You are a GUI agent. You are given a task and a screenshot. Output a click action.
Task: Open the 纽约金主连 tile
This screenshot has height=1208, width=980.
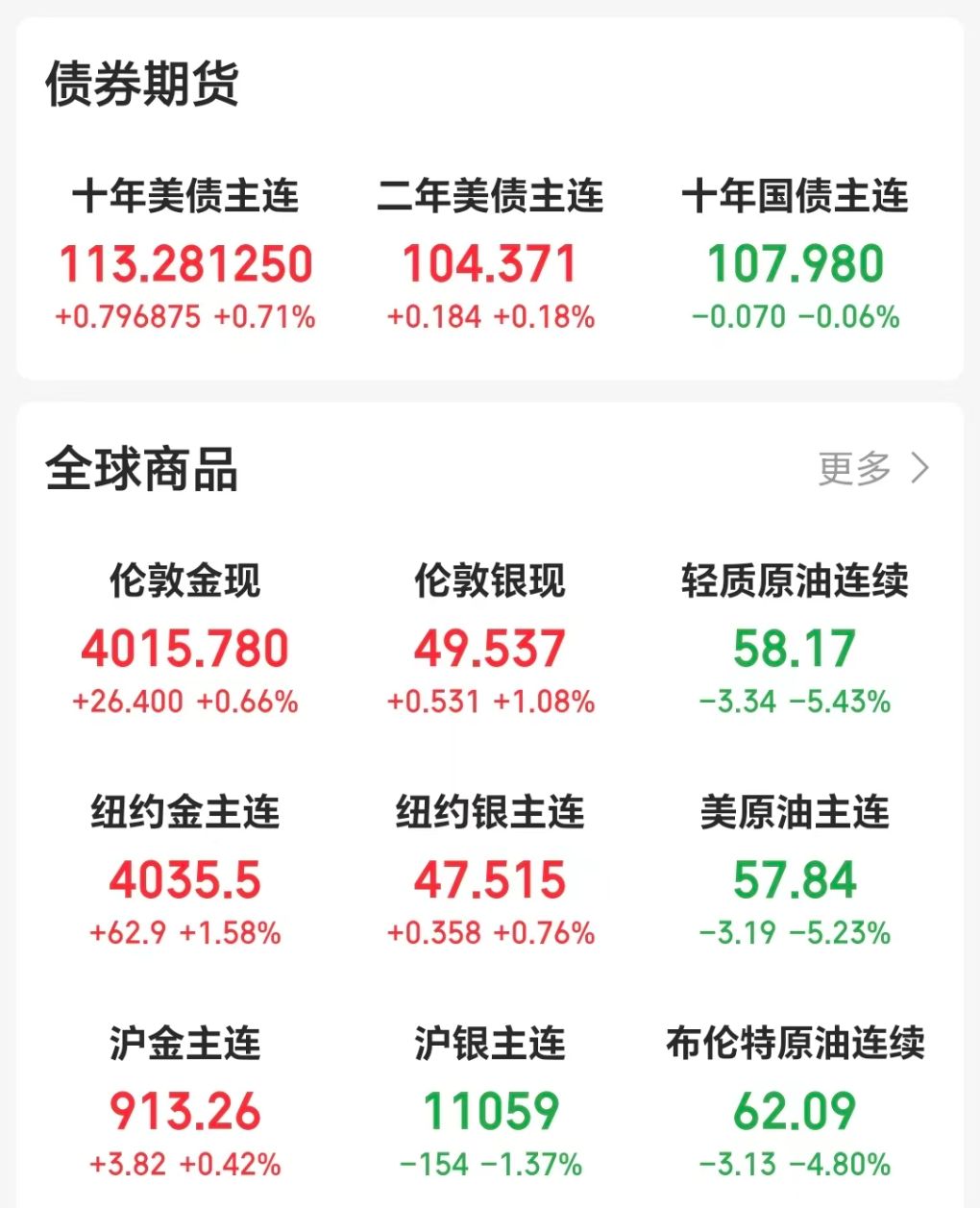(x=185, y=872)
